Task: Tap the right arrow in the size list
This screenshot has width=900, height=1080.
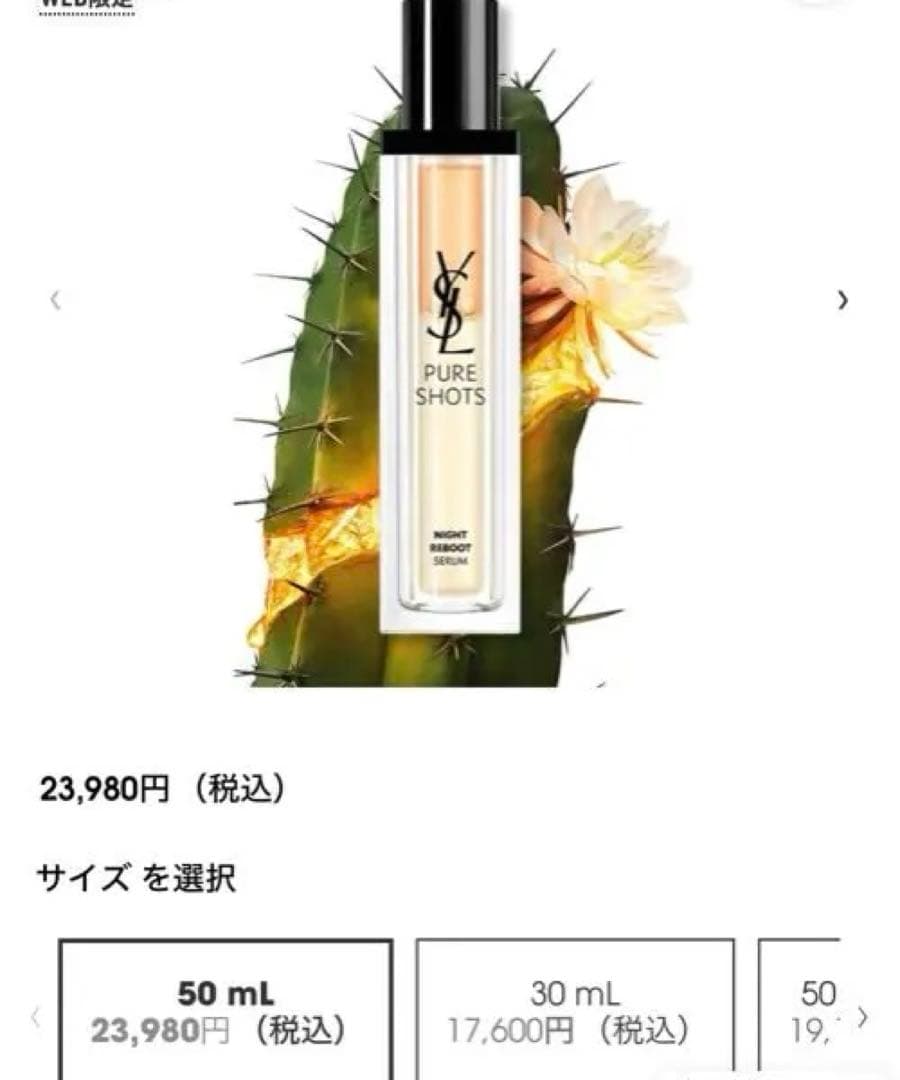Action: point(862,1018)
